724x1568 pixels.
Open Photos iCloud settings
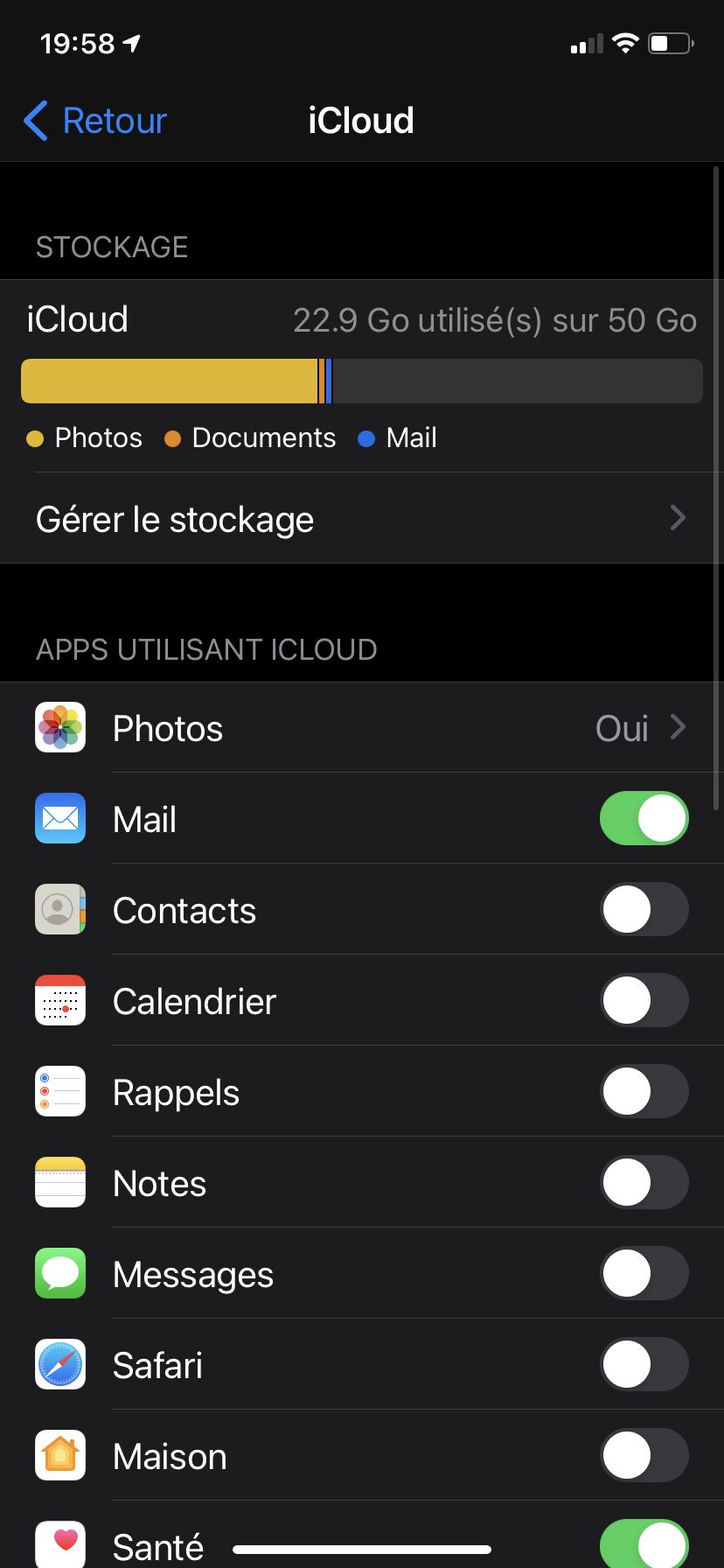(360, 728)
